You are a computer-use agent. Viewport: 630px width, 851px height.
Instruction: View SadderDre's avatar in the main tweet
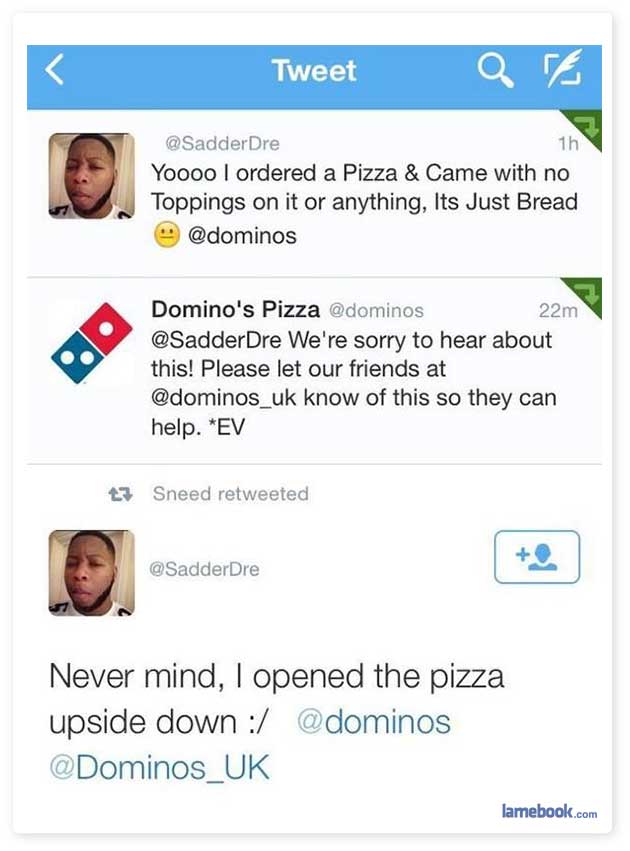tap(91, 572)
